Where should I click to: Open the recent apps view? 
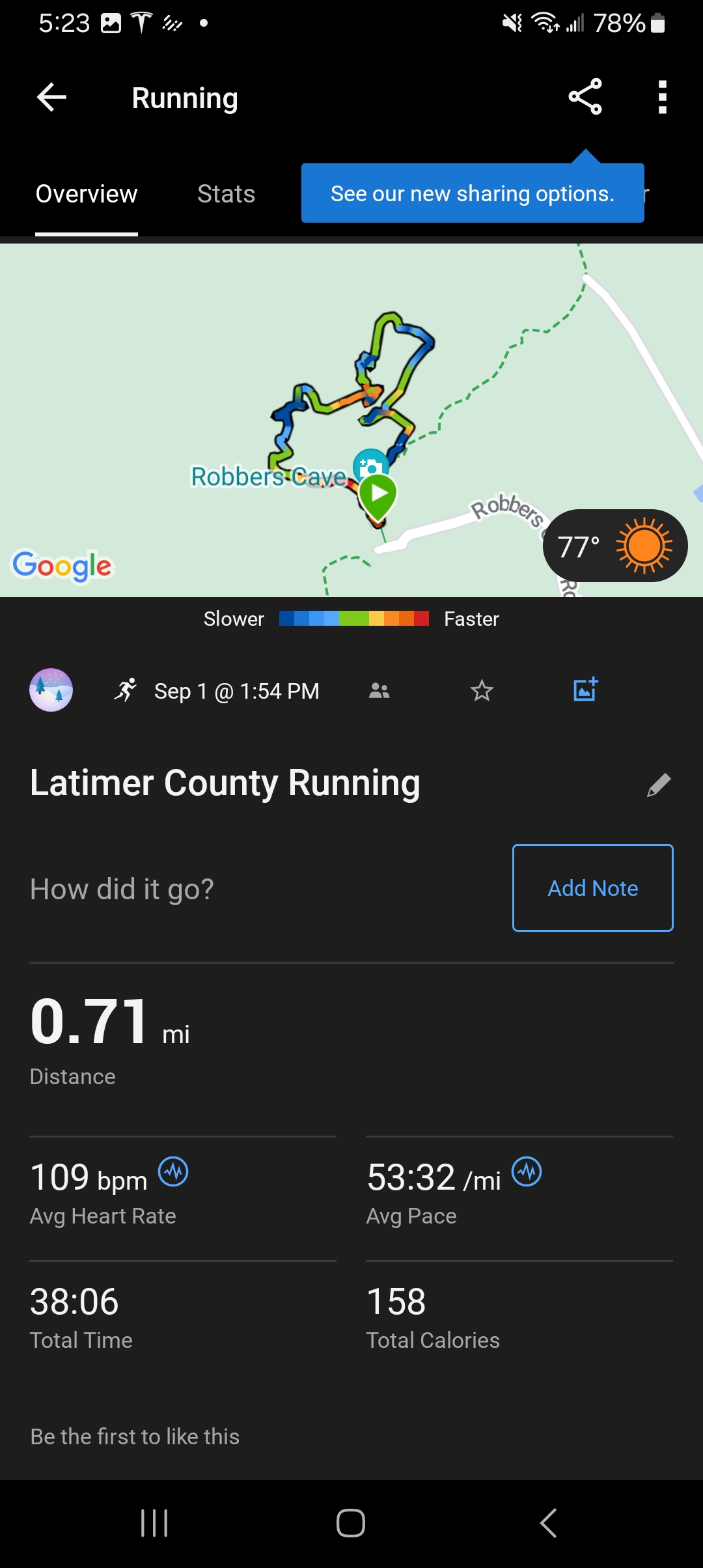point(154,1523)
